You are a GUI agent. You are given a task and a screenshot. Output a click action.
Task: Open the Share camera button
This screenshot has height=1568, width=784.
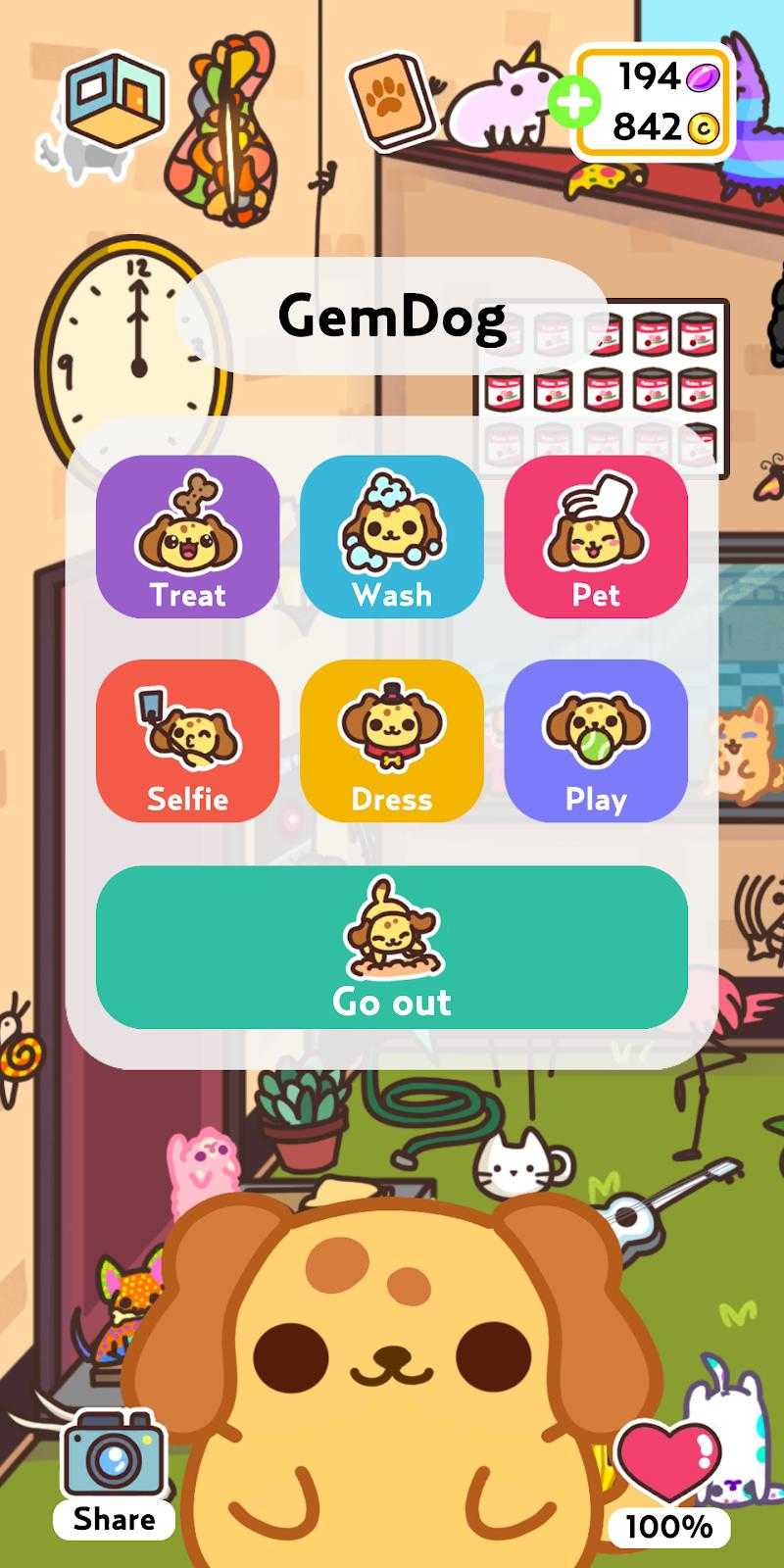[114, 1472]
